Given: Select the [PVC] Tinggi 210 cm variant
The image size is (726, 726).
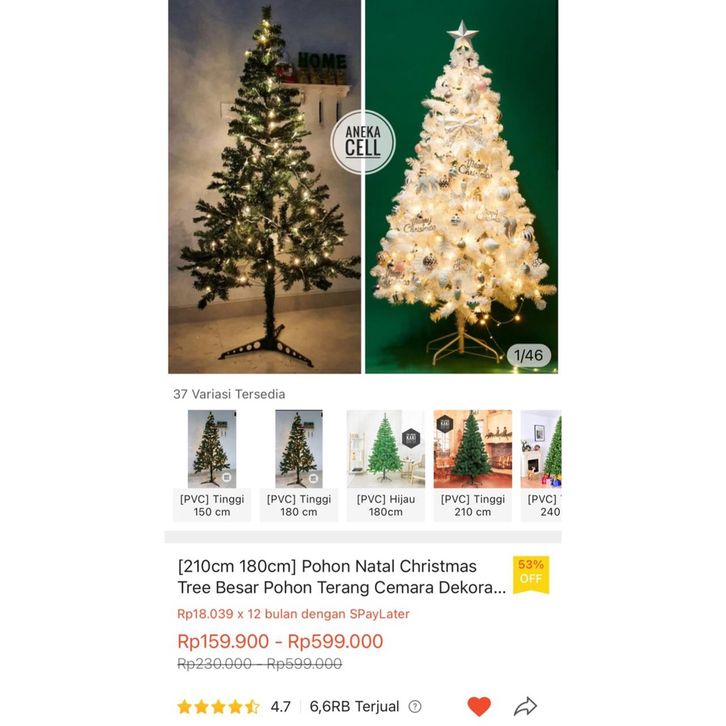Looking at the screenshot, I should (x=472, y=464).
